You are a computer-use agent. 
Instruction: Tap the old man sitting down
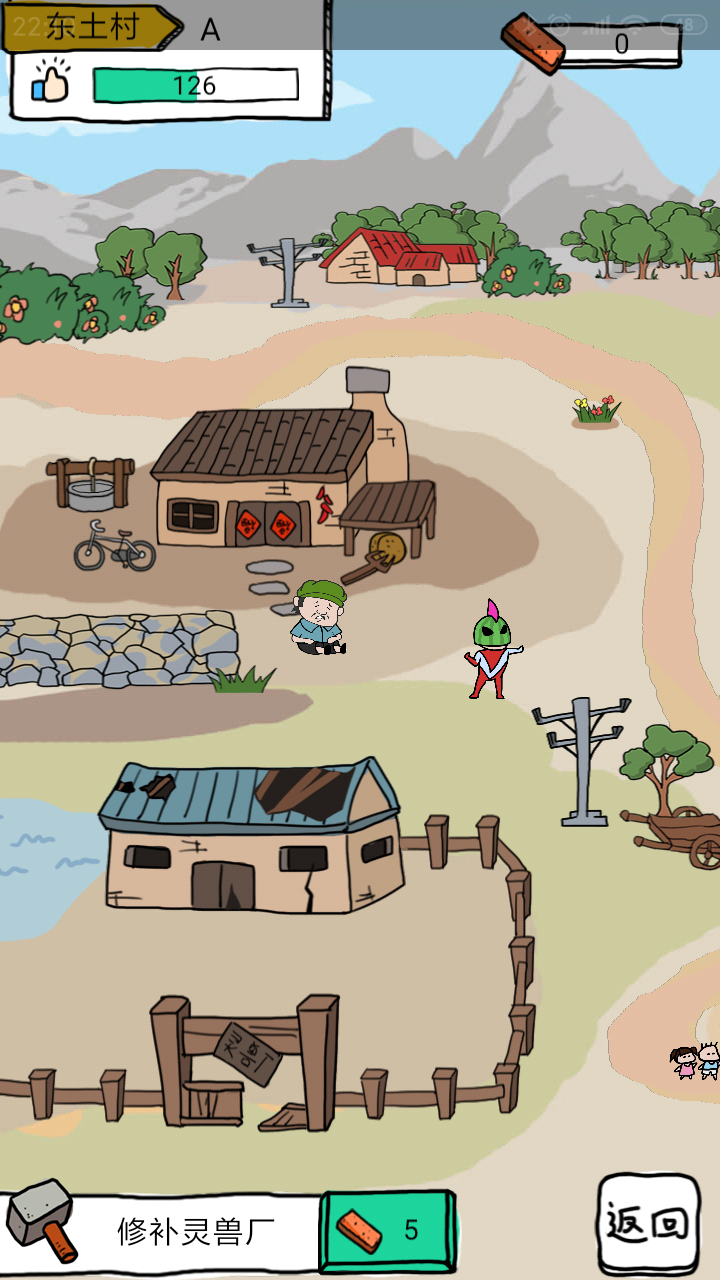(x=320, y=620)
